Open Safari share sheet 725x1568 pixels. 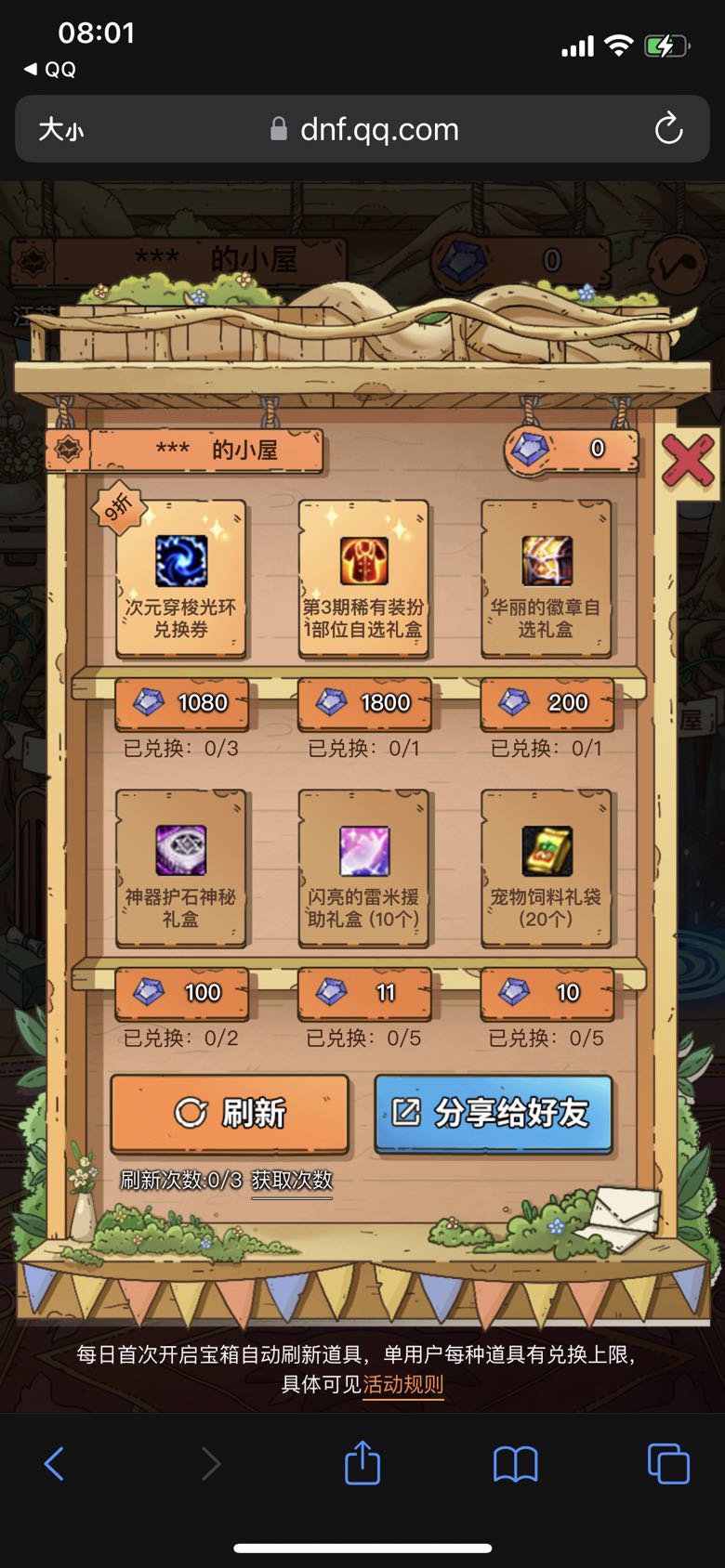362,1462
